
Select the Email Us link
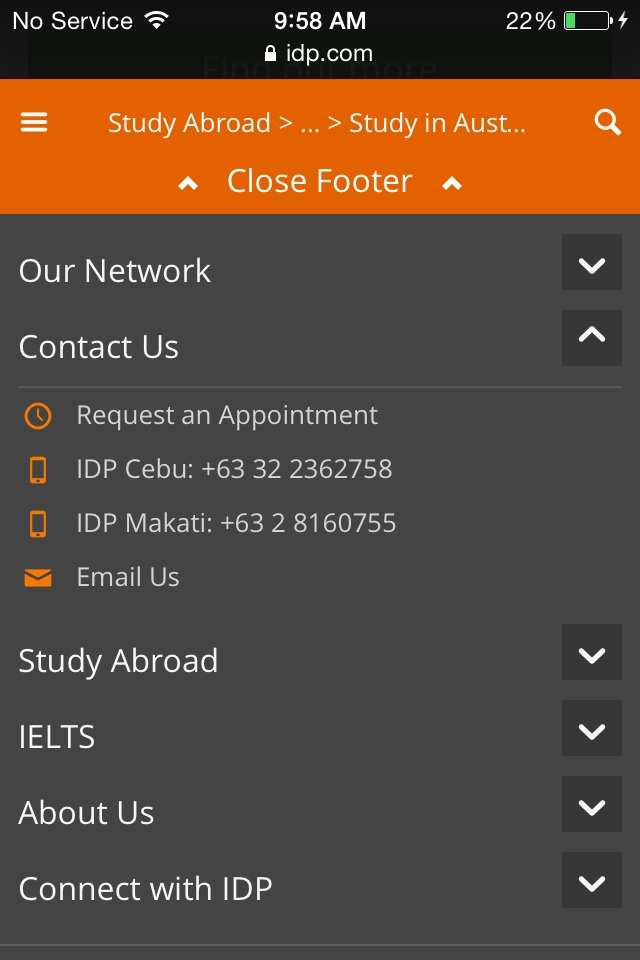pos(128,577)
